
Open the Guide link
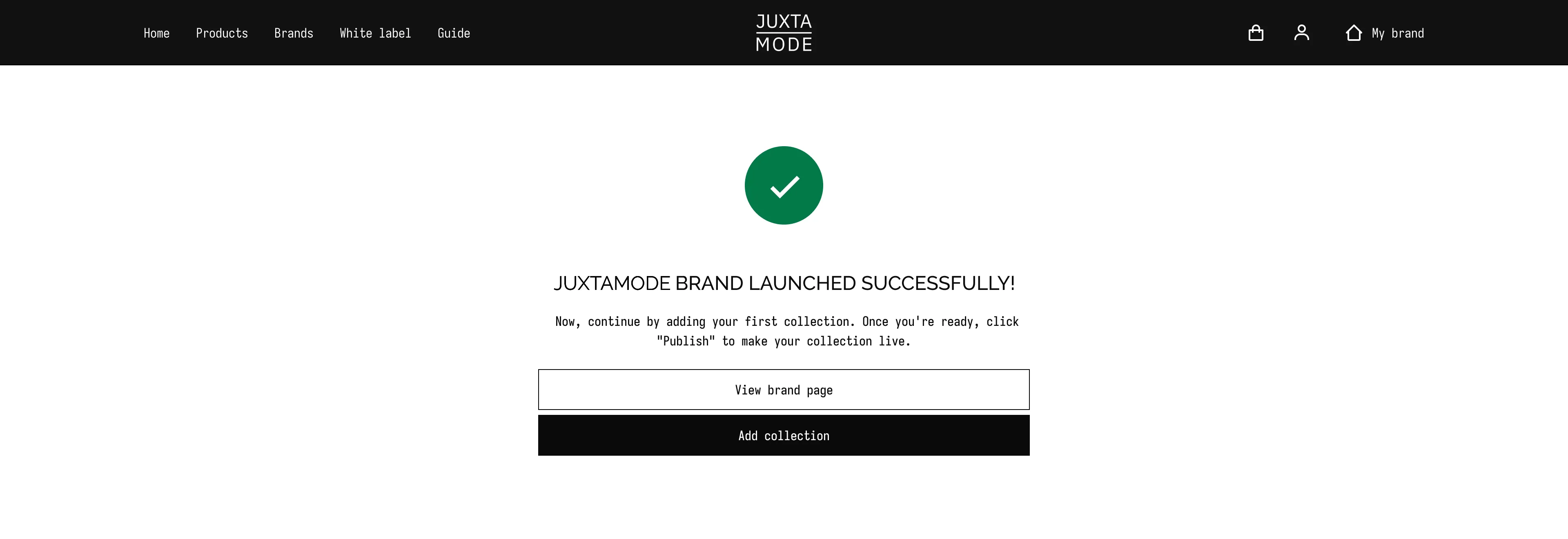[x=454, y=33]
